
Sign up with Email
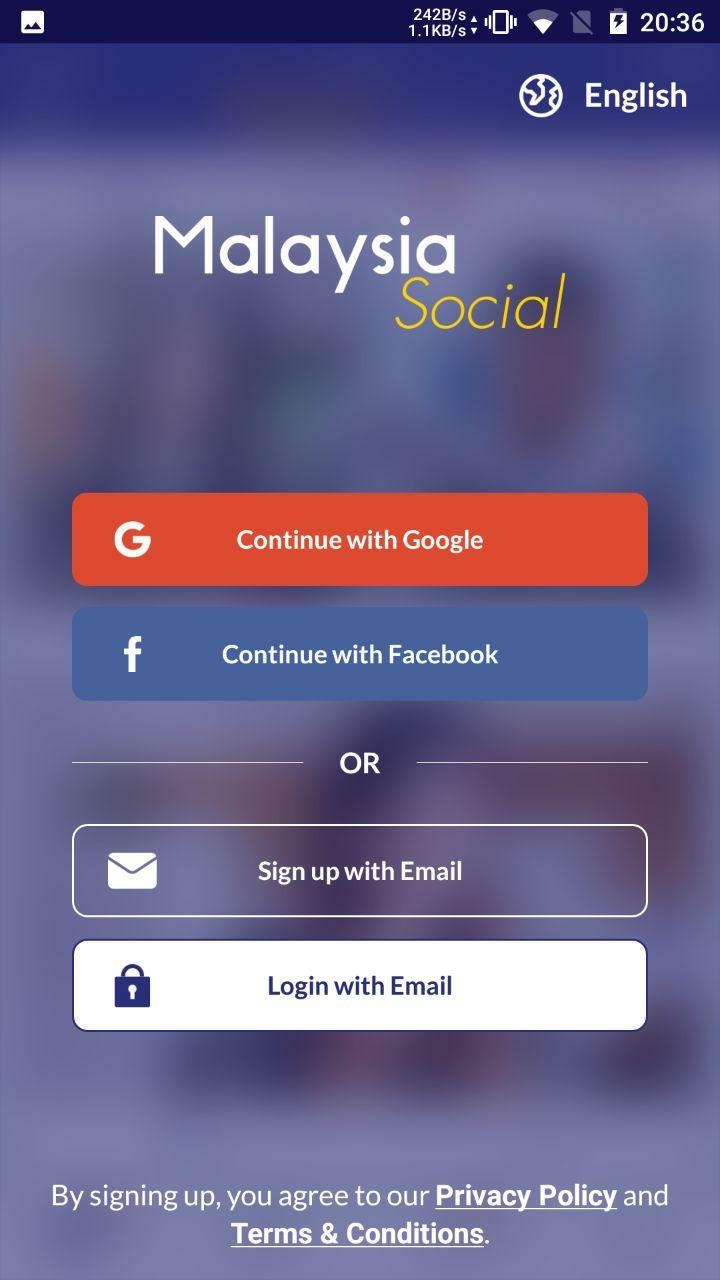click(360, 871)
